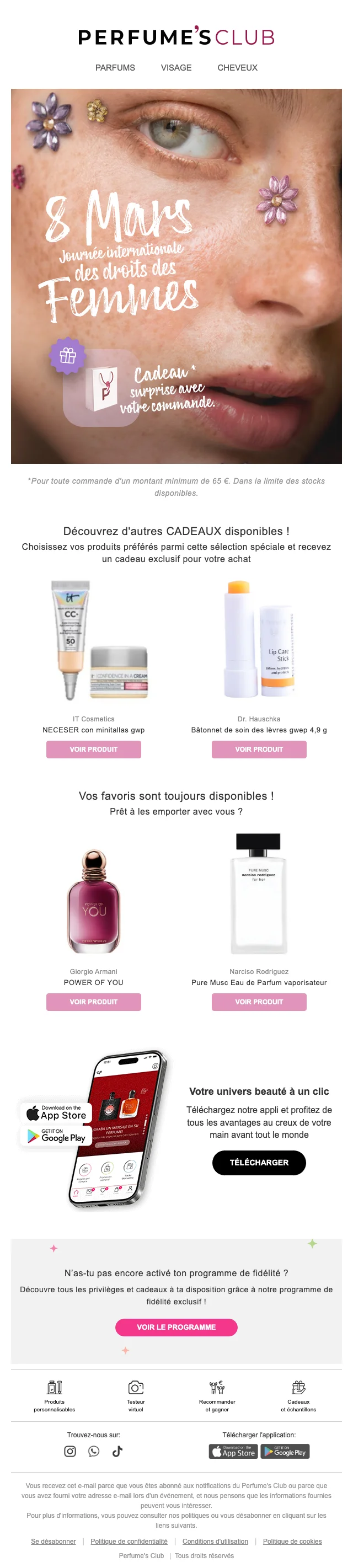Follow the Se désabonner link
This screenshot has width=353, height=1568.
(54, 1542)
